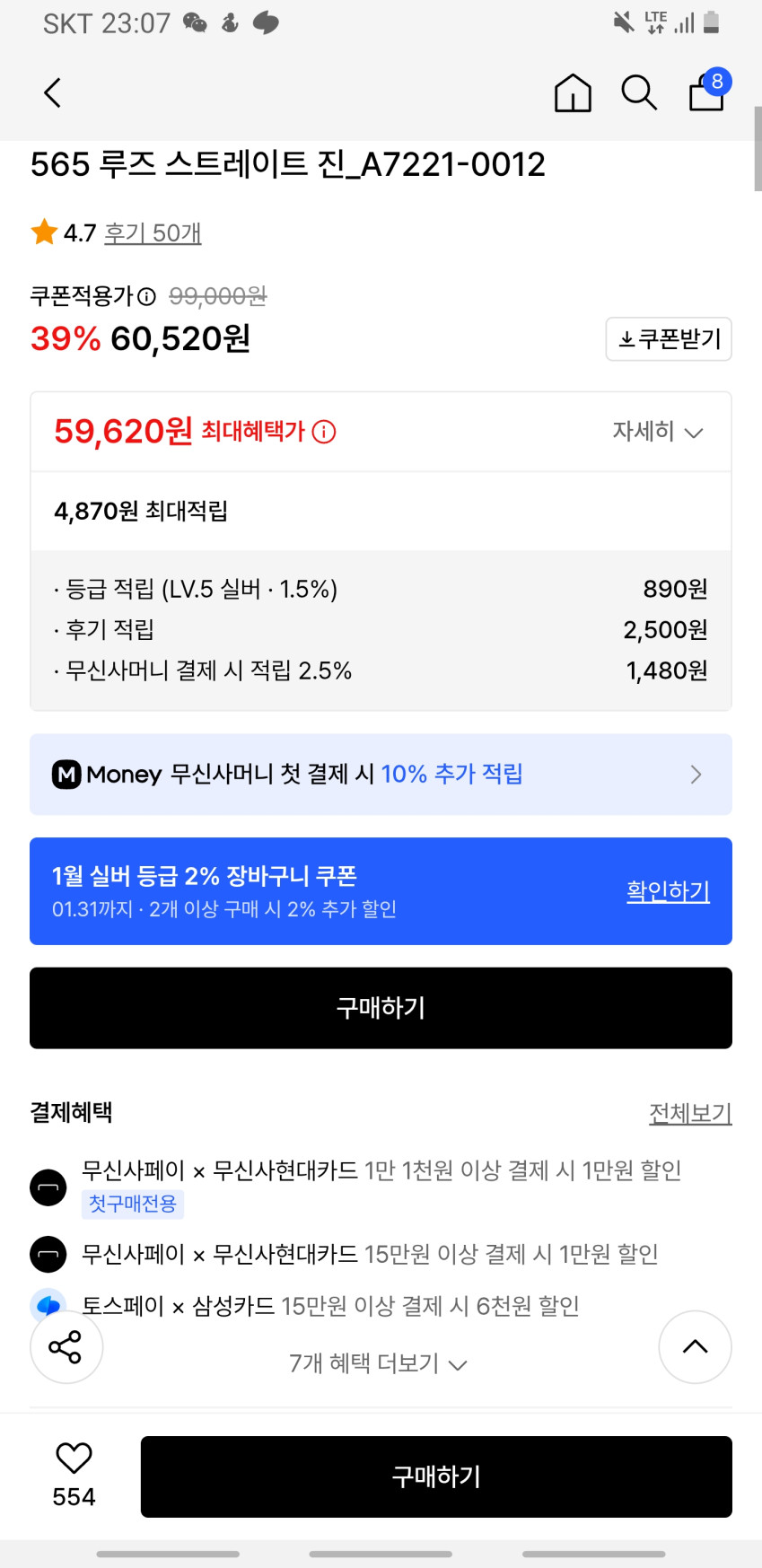This screenshot has width=762, height=1568.
Task: Tap the upper black 구매하기 button
Action: 381,1008
